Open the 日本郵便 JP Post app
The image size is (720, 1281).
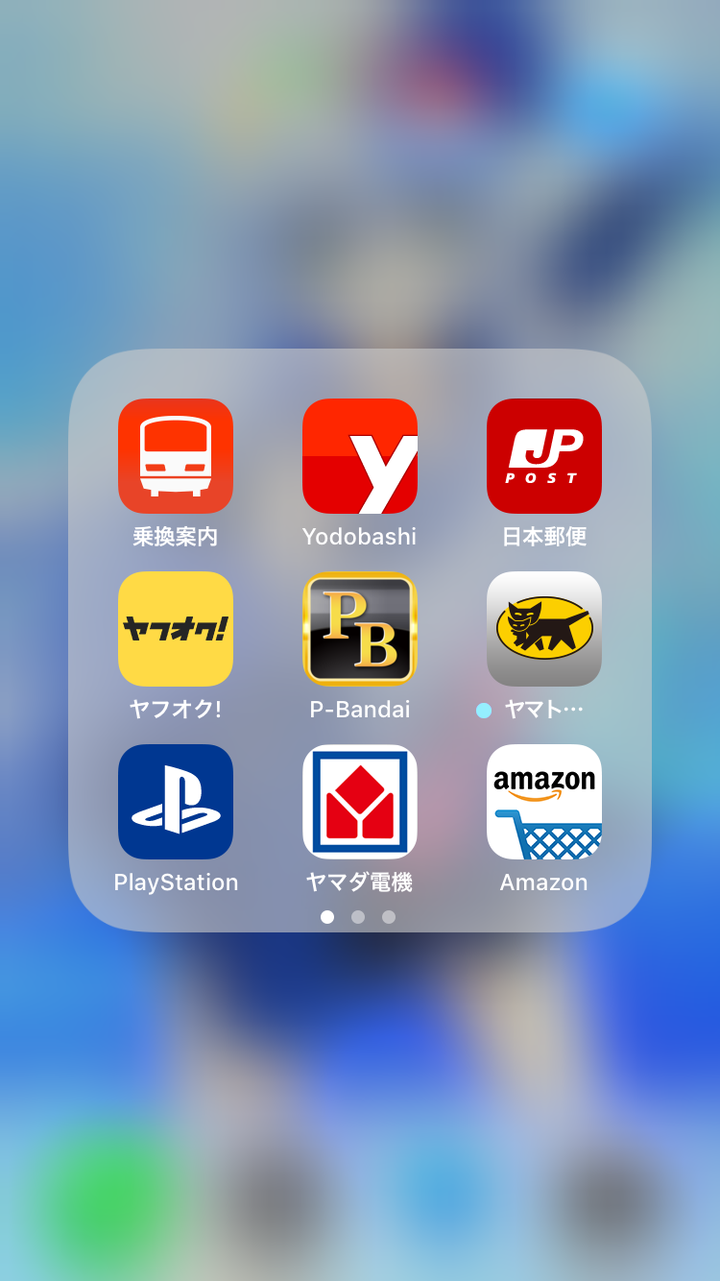coord(544,456)
